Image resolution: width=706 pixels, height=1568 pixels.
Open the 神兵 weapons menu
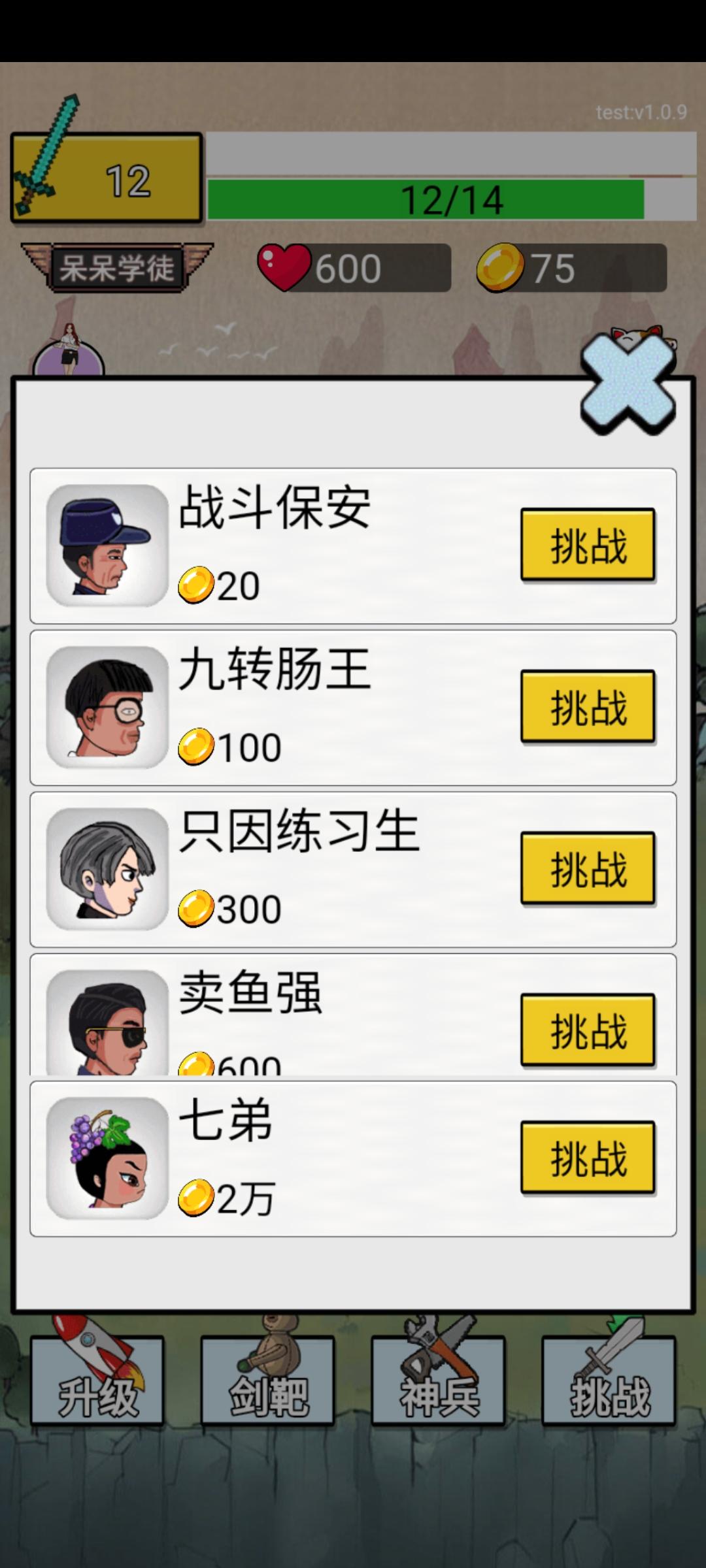pyautogui.click(x=439, y=1379)
